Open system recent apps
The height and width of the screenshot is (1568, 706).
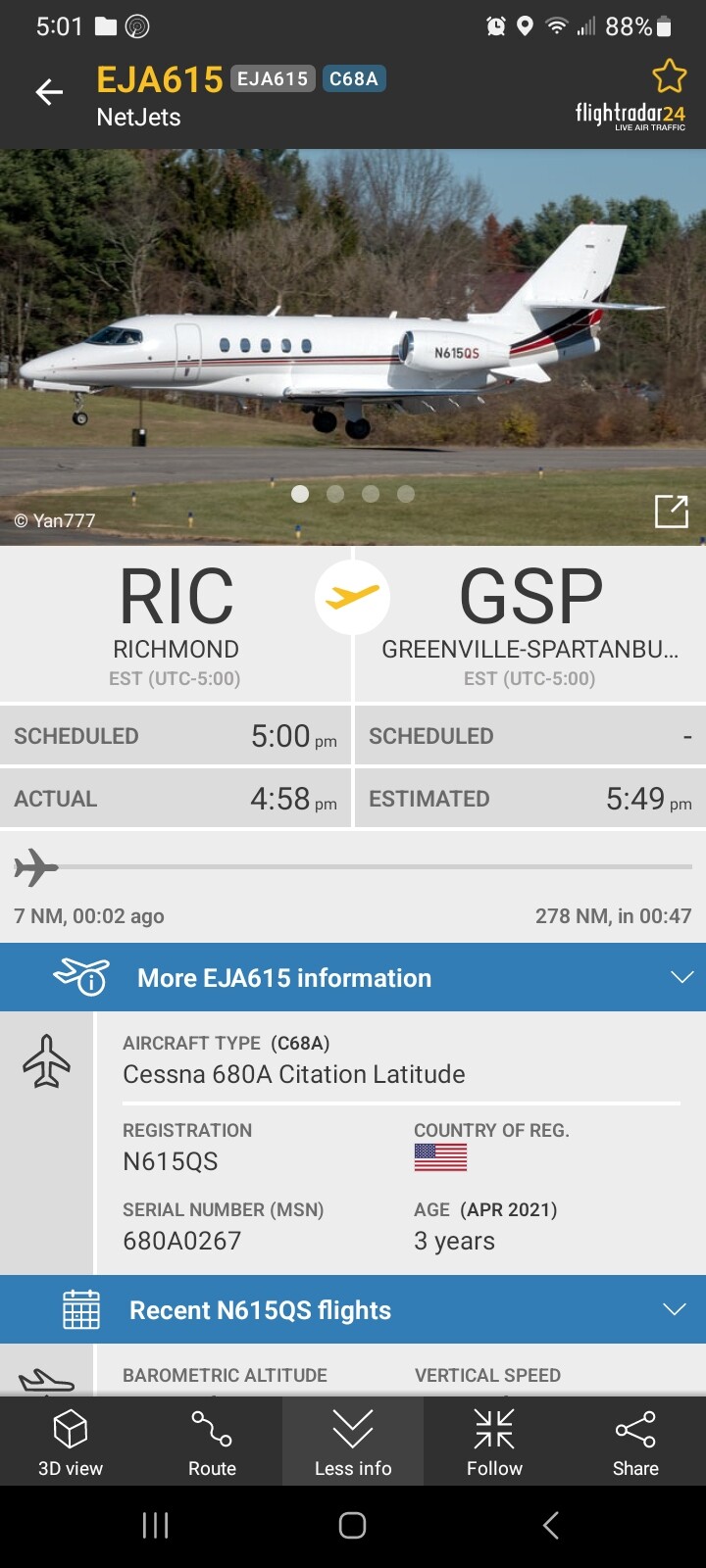point(156,1525)
